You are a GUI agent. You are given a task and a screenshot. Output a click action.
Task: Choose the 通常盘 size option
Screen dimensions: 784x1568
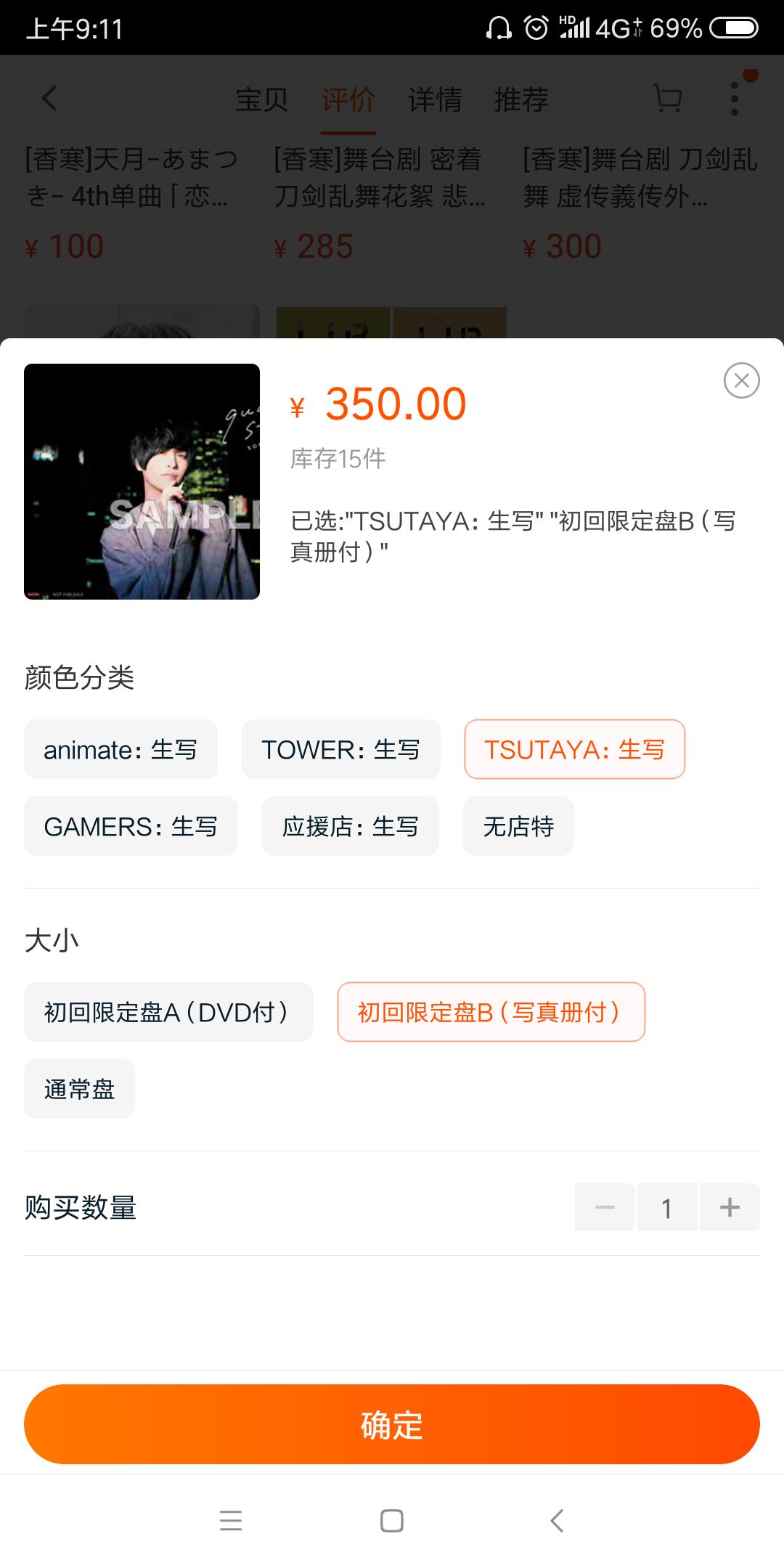pos(79,1089)
